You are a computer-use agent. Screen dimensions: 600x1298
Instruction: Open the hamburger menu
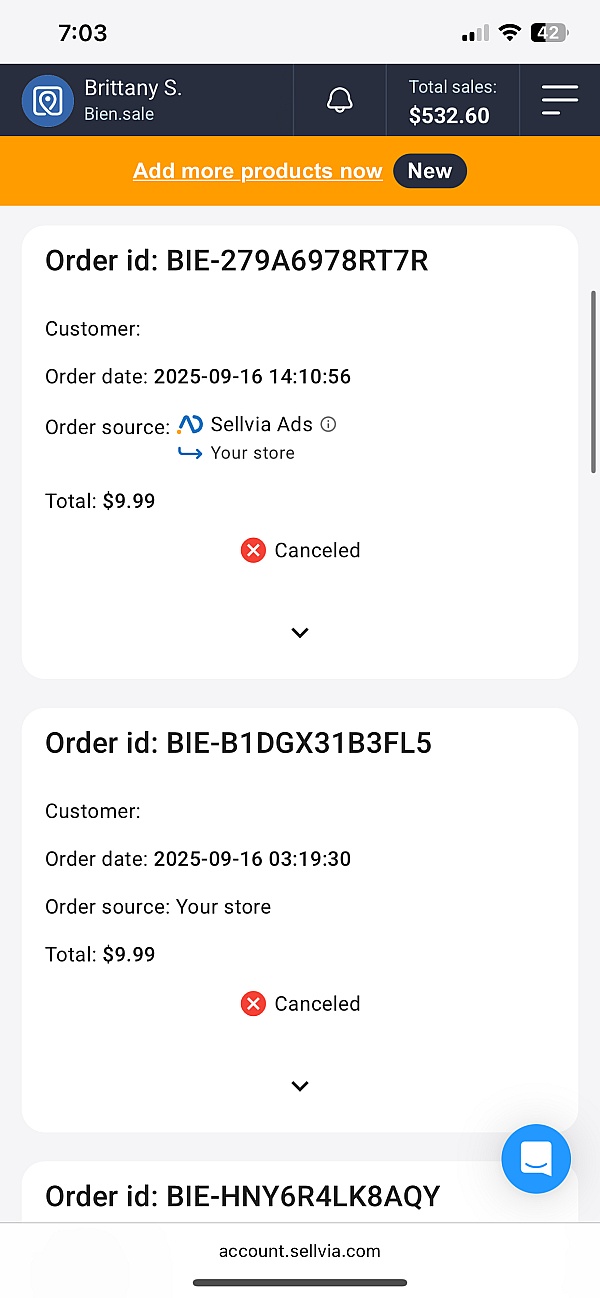(560, 100)
